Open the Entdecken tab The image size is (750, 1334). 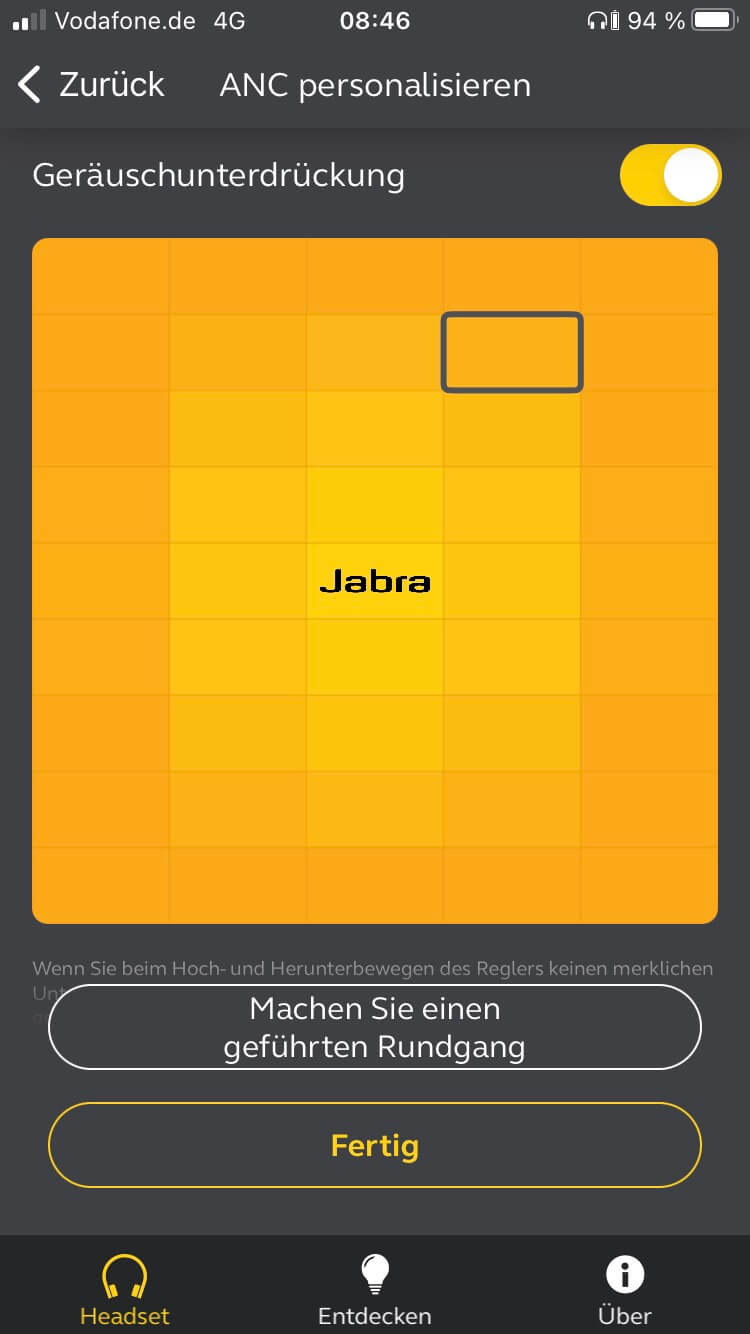374,1290
